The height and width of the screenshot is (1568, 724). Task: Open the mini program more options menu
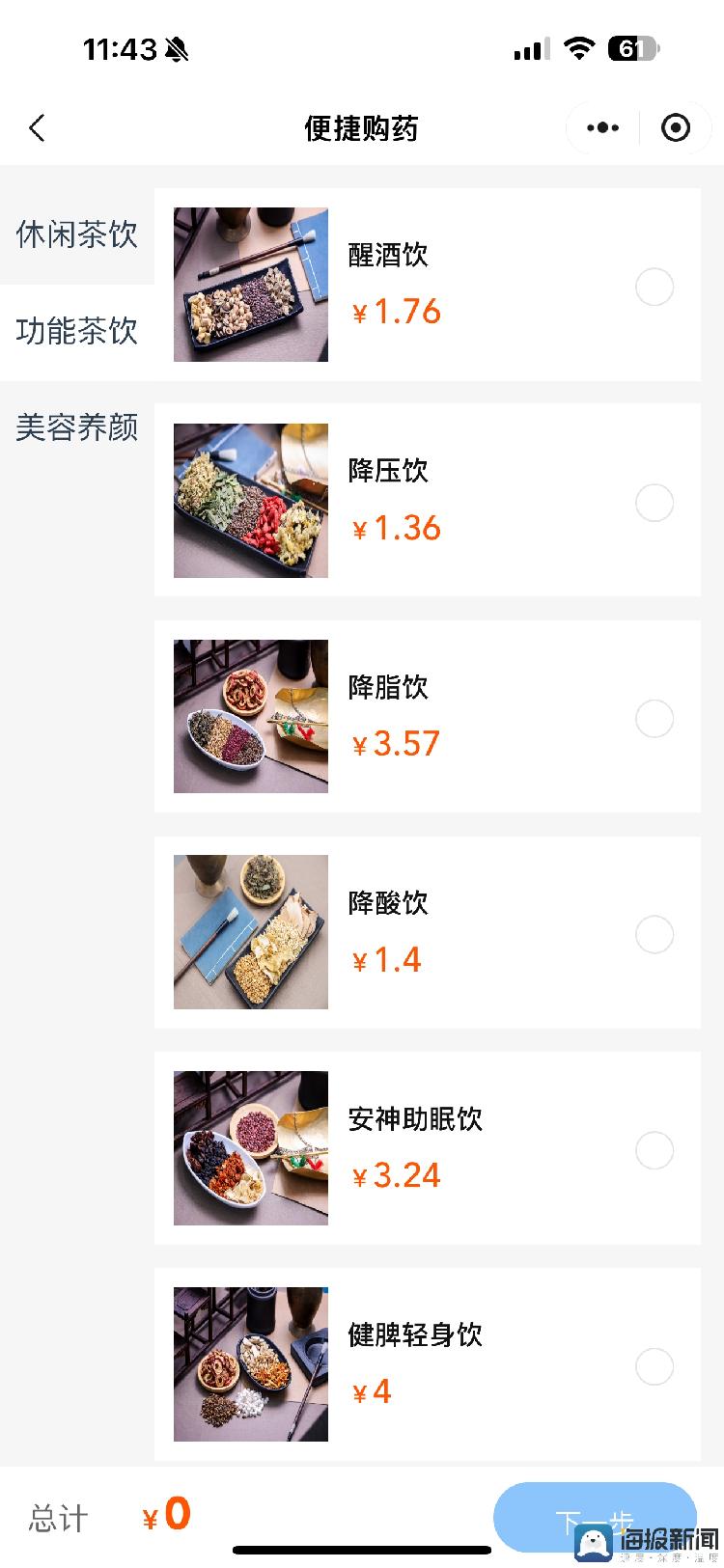coord(602,128)
